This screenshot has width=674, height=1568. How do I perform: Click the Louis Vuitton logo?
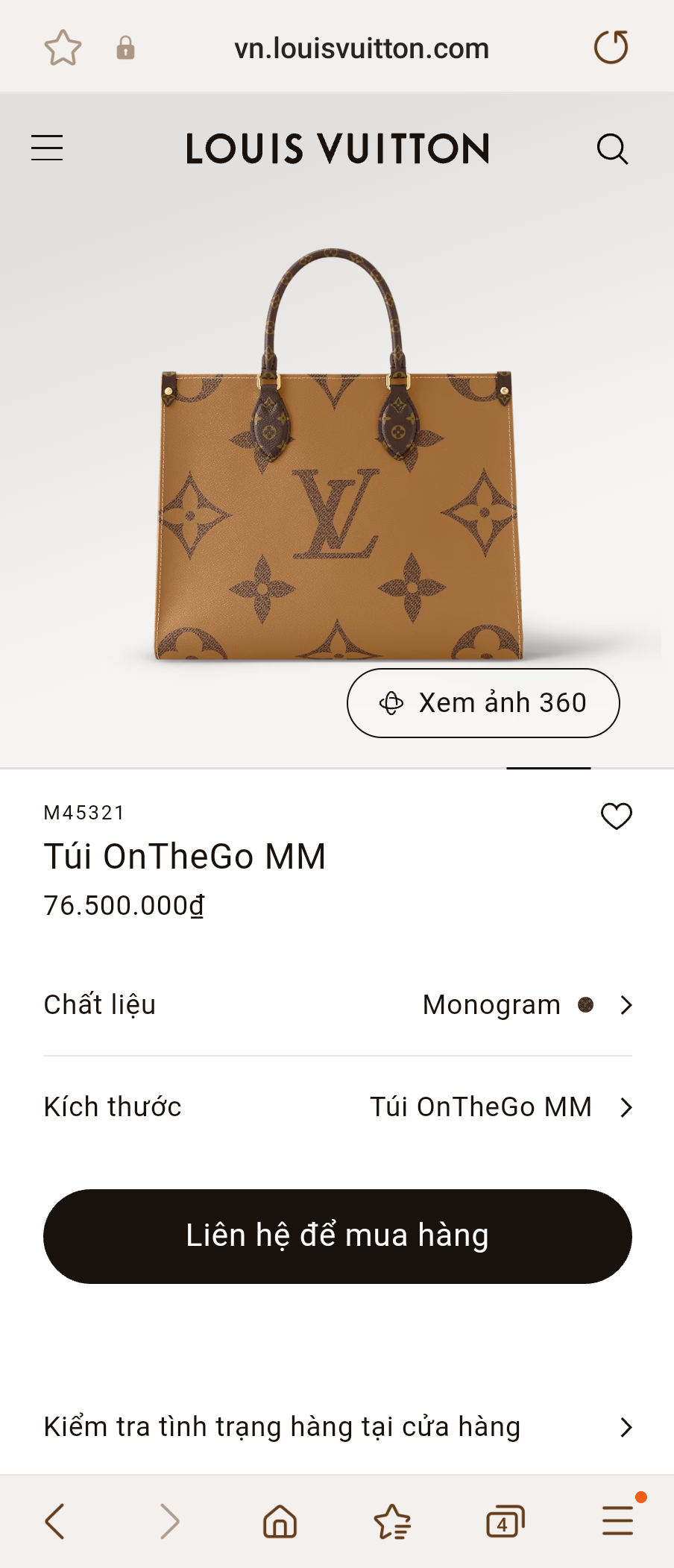pos(337,148)
